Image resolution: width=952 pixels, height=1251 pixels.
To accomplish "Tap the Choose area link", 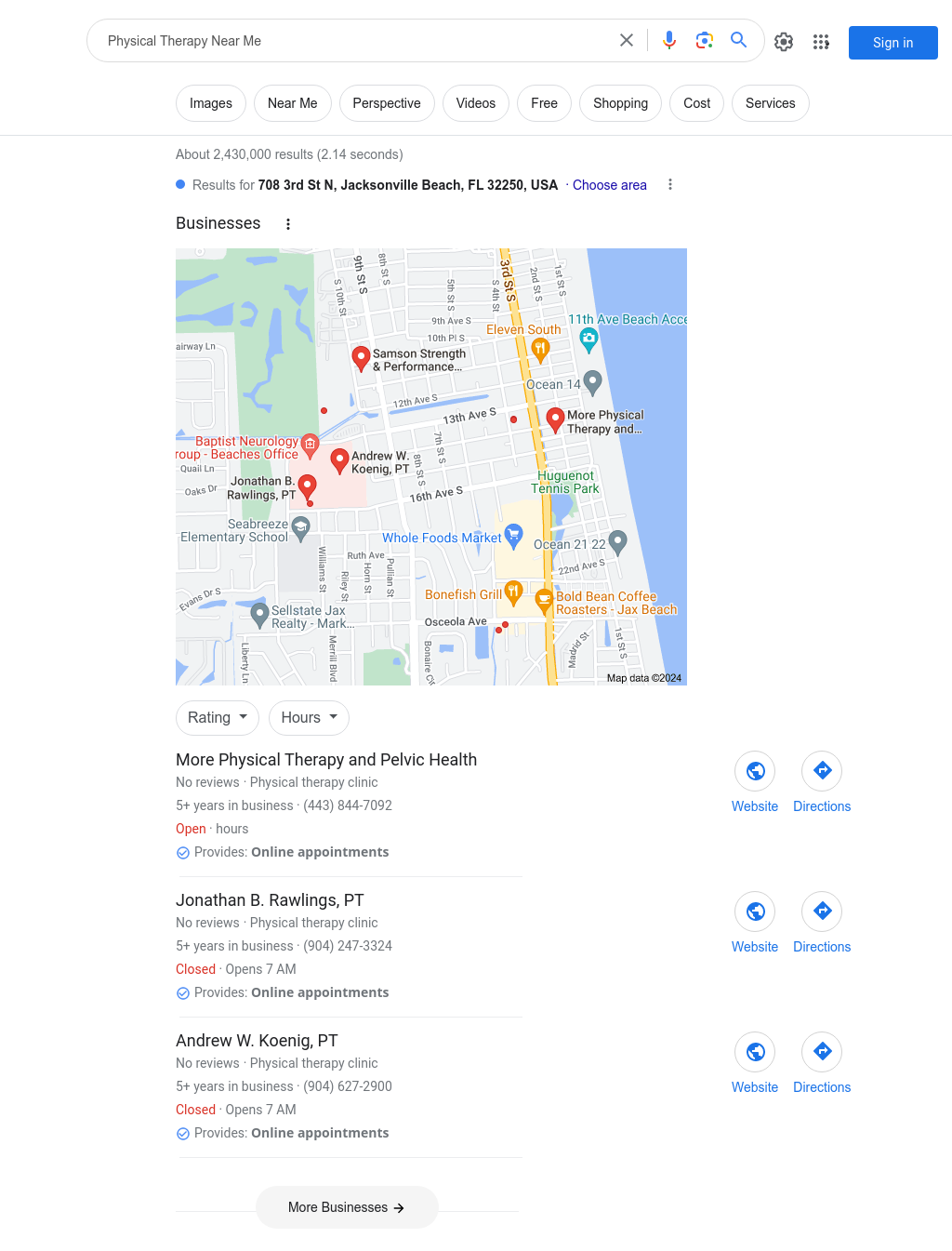I will (x=609, y=185).
